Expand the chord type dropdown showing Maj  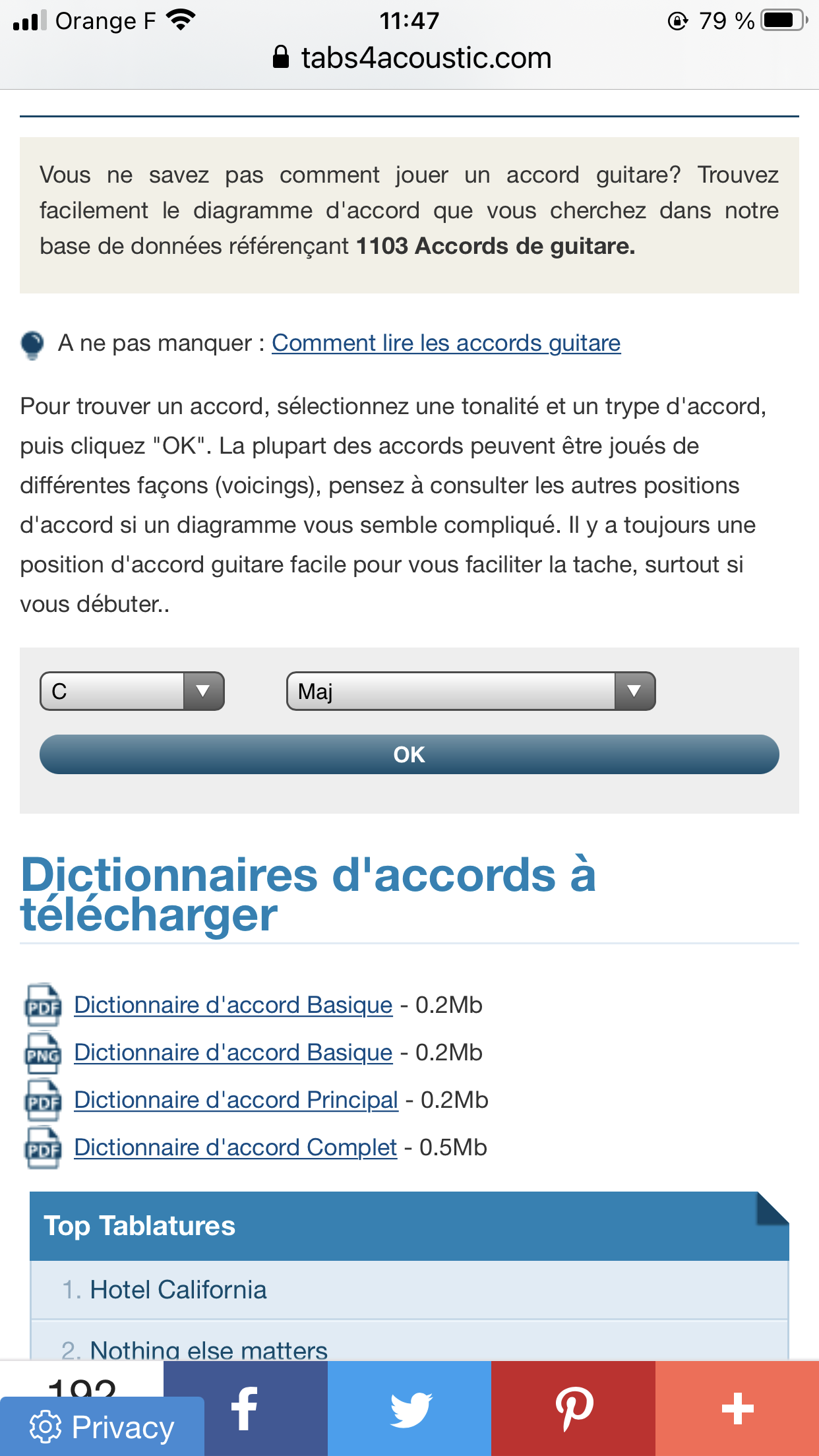coord(471,691)
